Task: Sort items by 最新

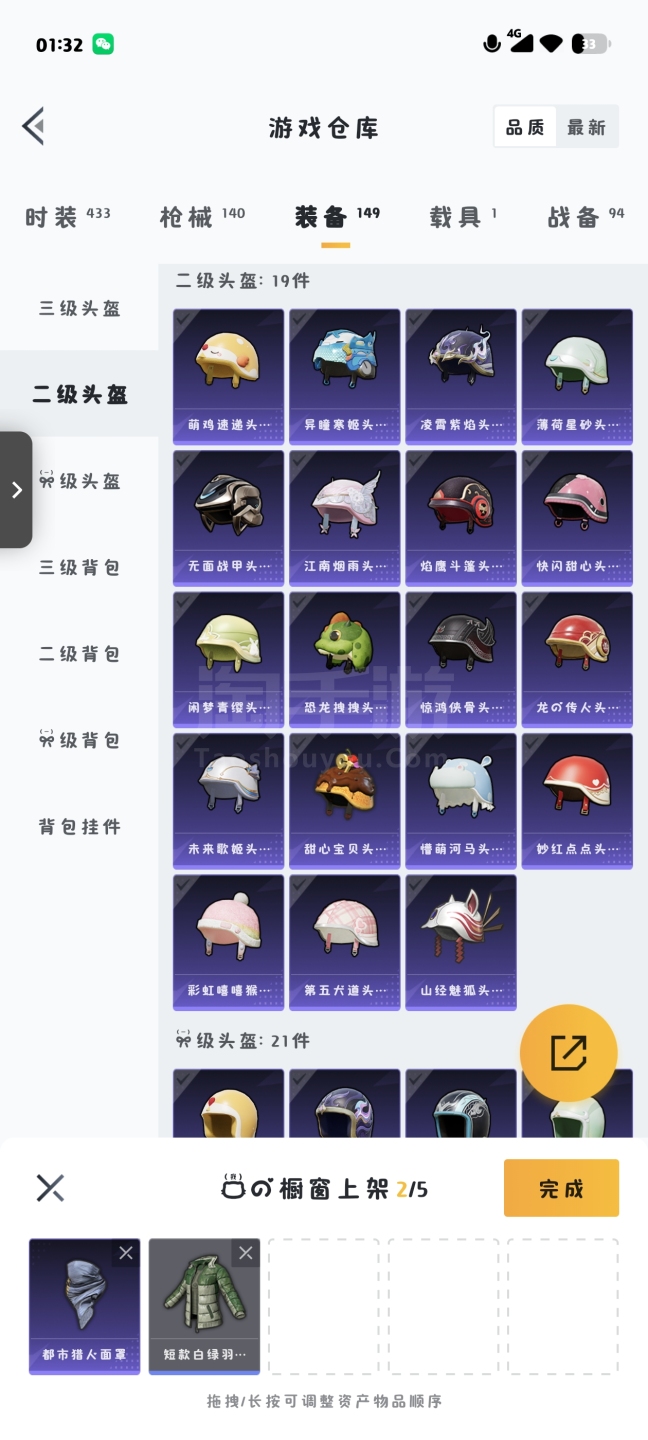Action: pos(586,127)
